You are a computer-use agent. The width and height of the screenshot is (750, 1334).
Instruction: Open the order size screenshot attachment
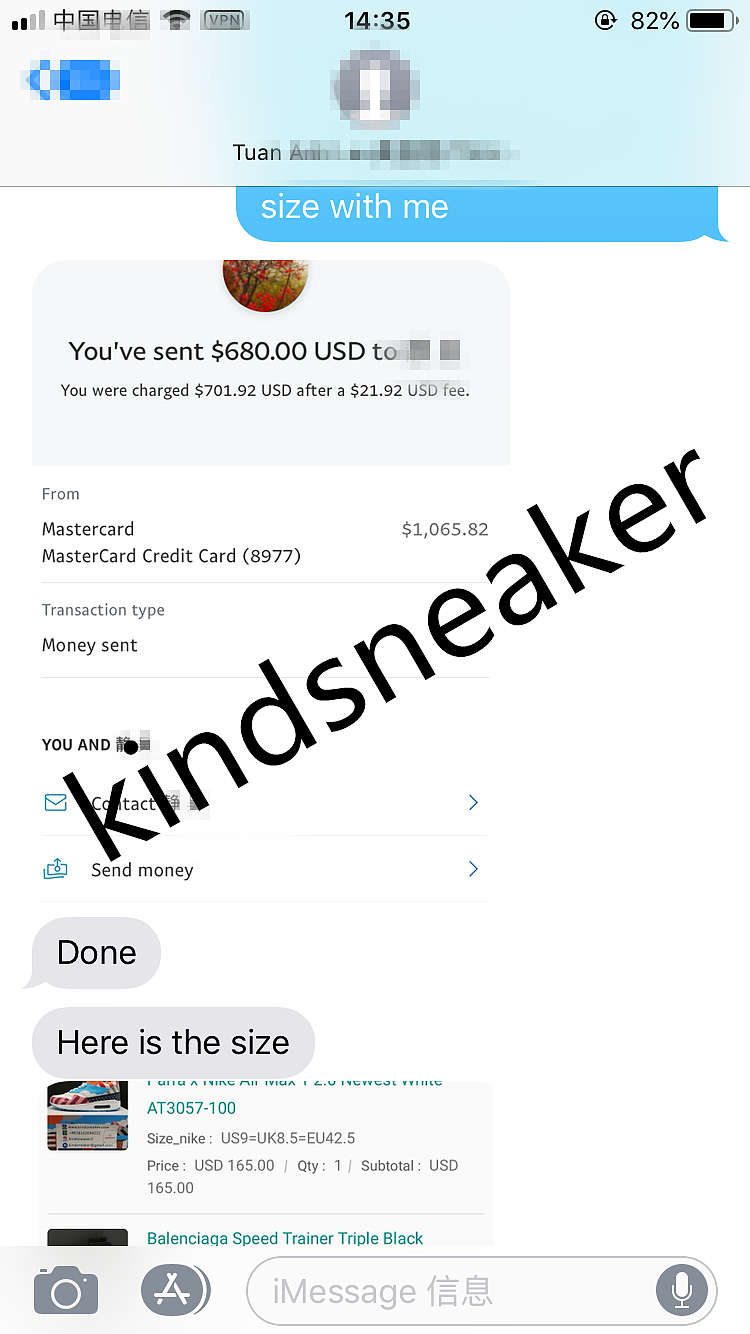pos(265,1160)
